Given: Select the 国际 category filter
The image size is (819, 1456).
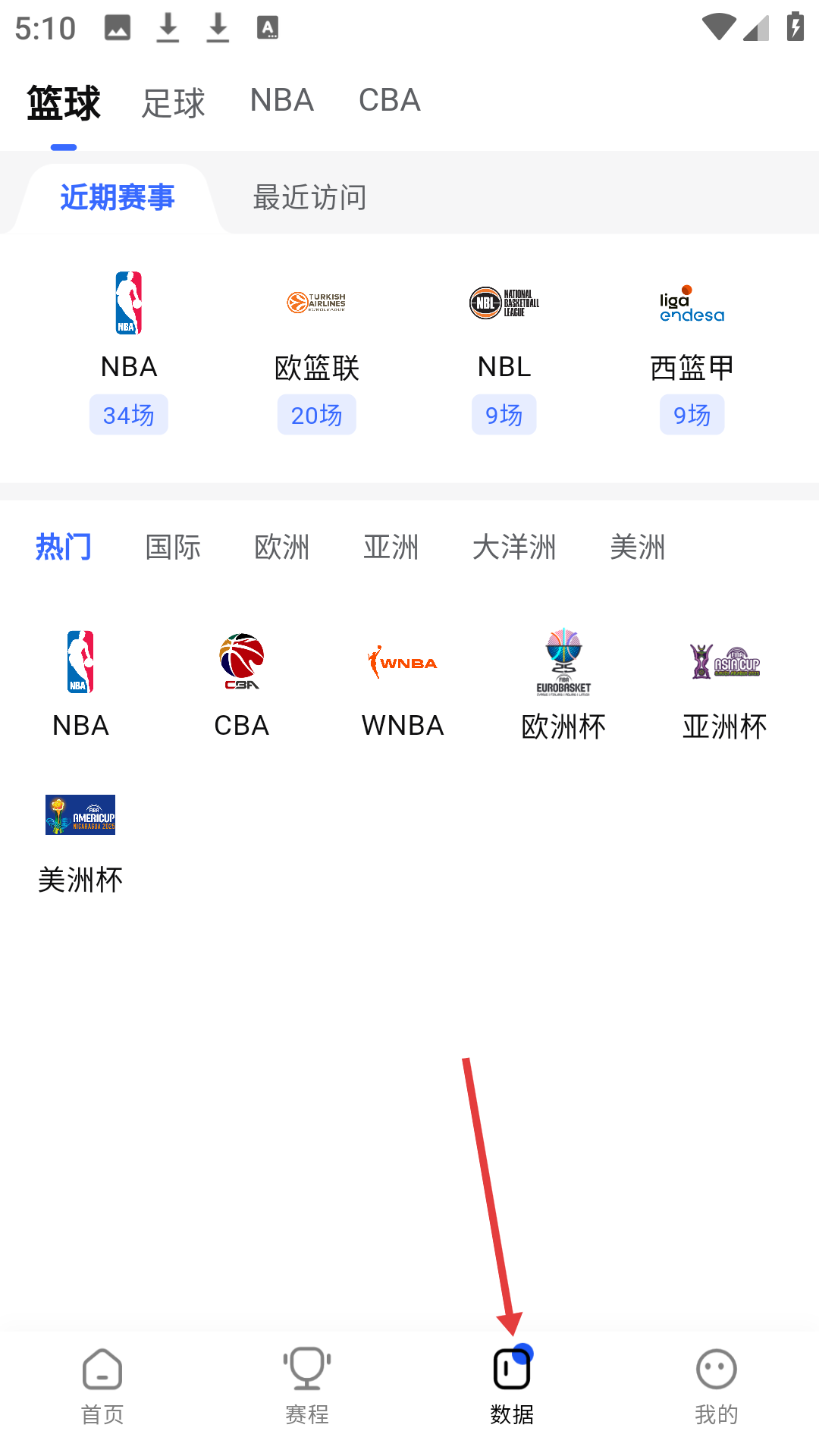Looking at the screenshot, I should pos(173,547).
